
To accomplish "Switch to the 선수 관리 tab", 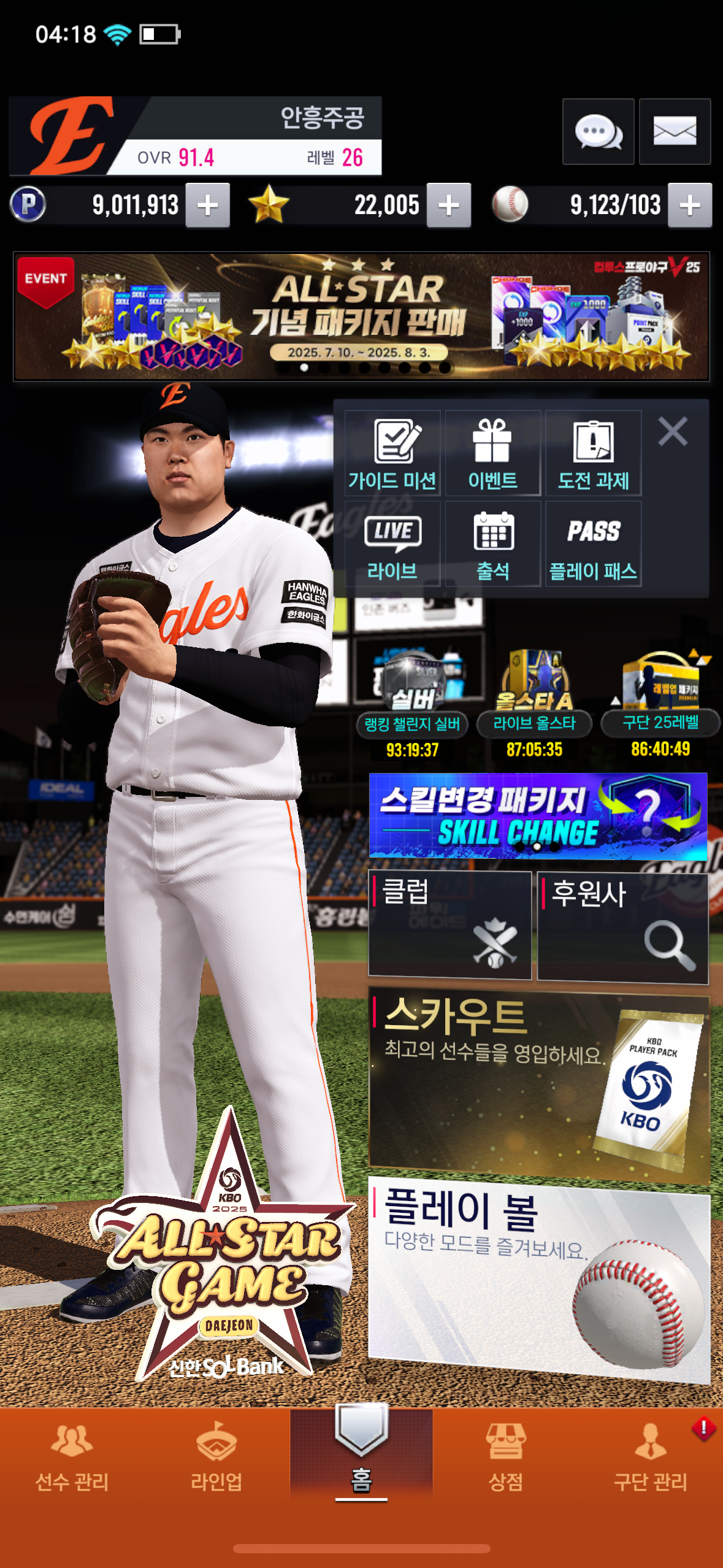I will click(x=72, y=1459).
